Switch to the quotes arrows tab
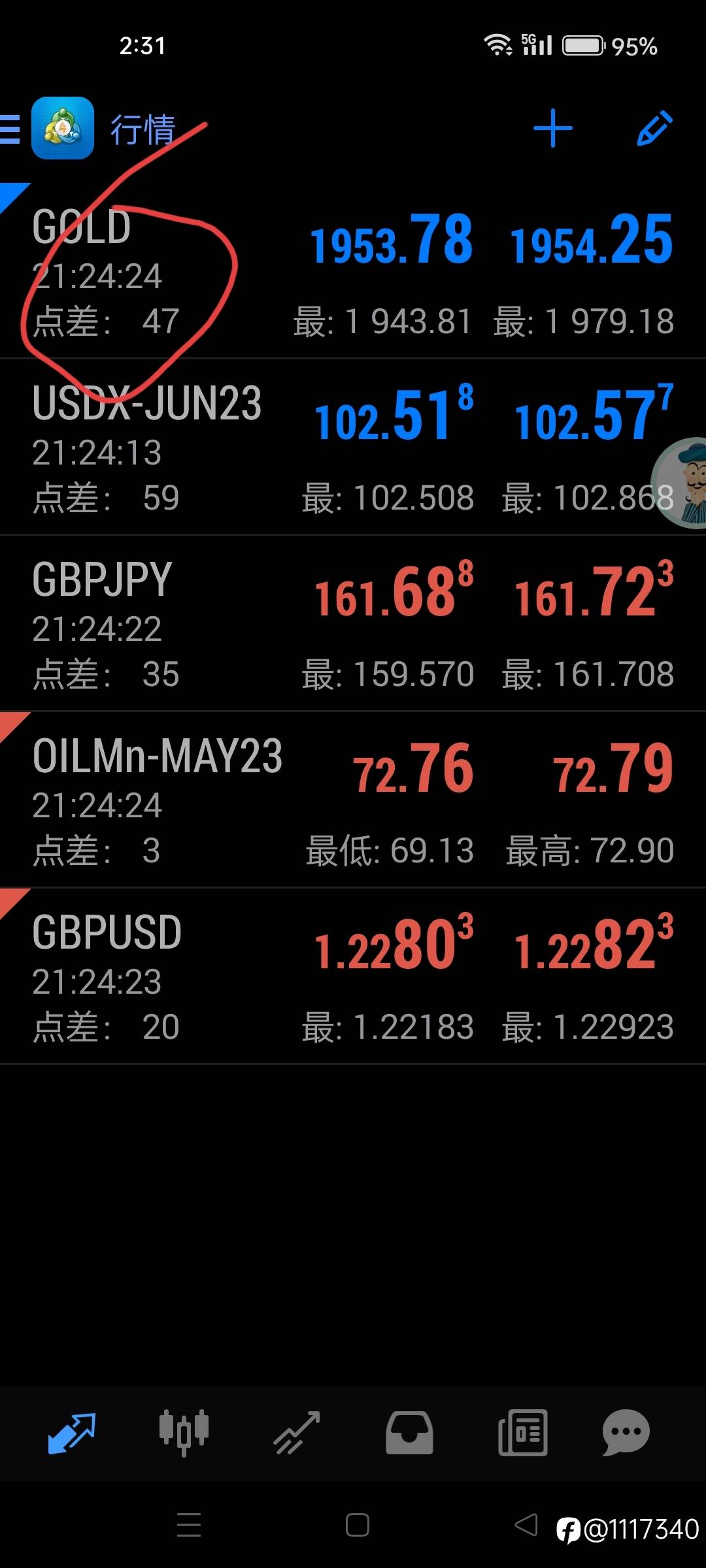The height and width of the screenshot is (1568, 706). pyautogui.click(x=72, y=1433)
